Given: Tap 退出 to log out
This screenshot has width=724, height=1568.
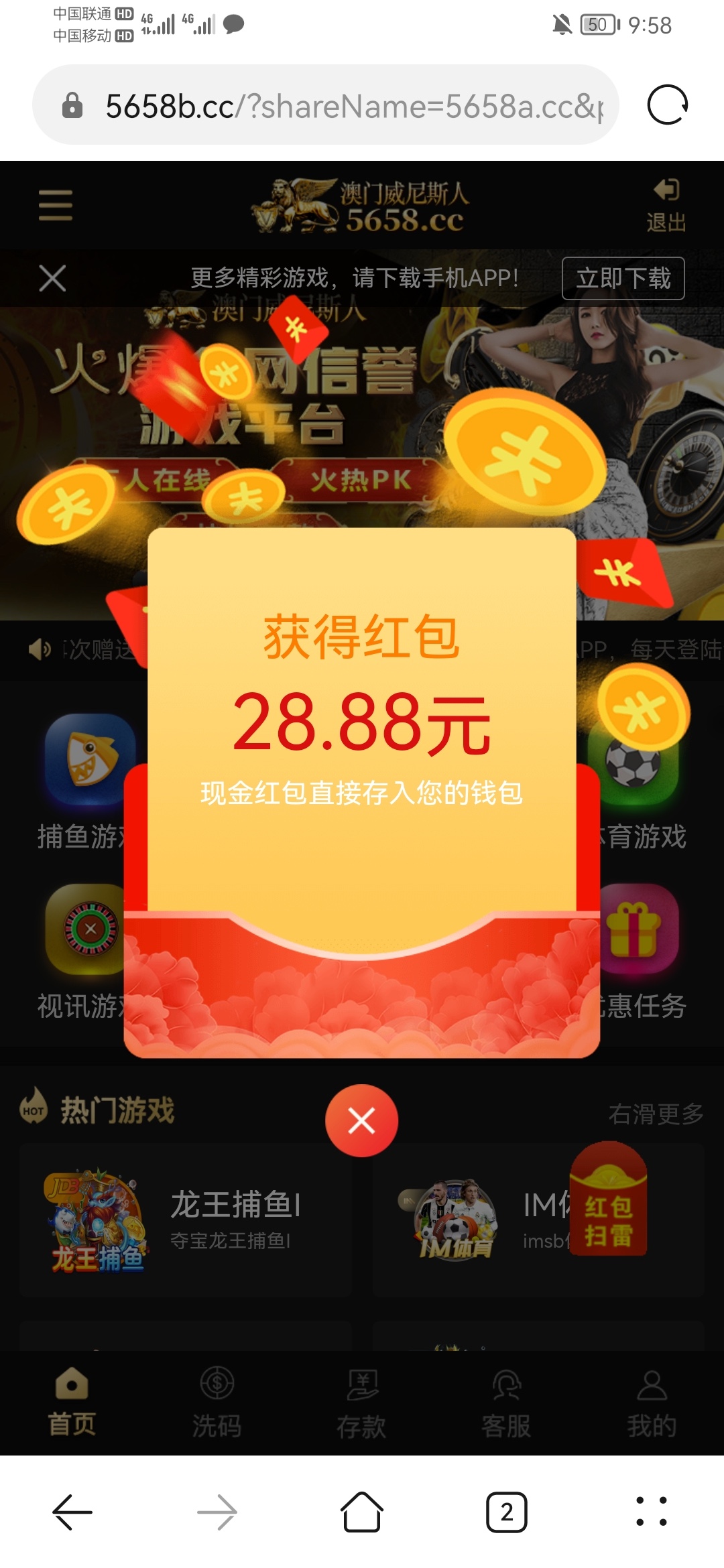Looking at the screenshot, I should pos(666,205).
